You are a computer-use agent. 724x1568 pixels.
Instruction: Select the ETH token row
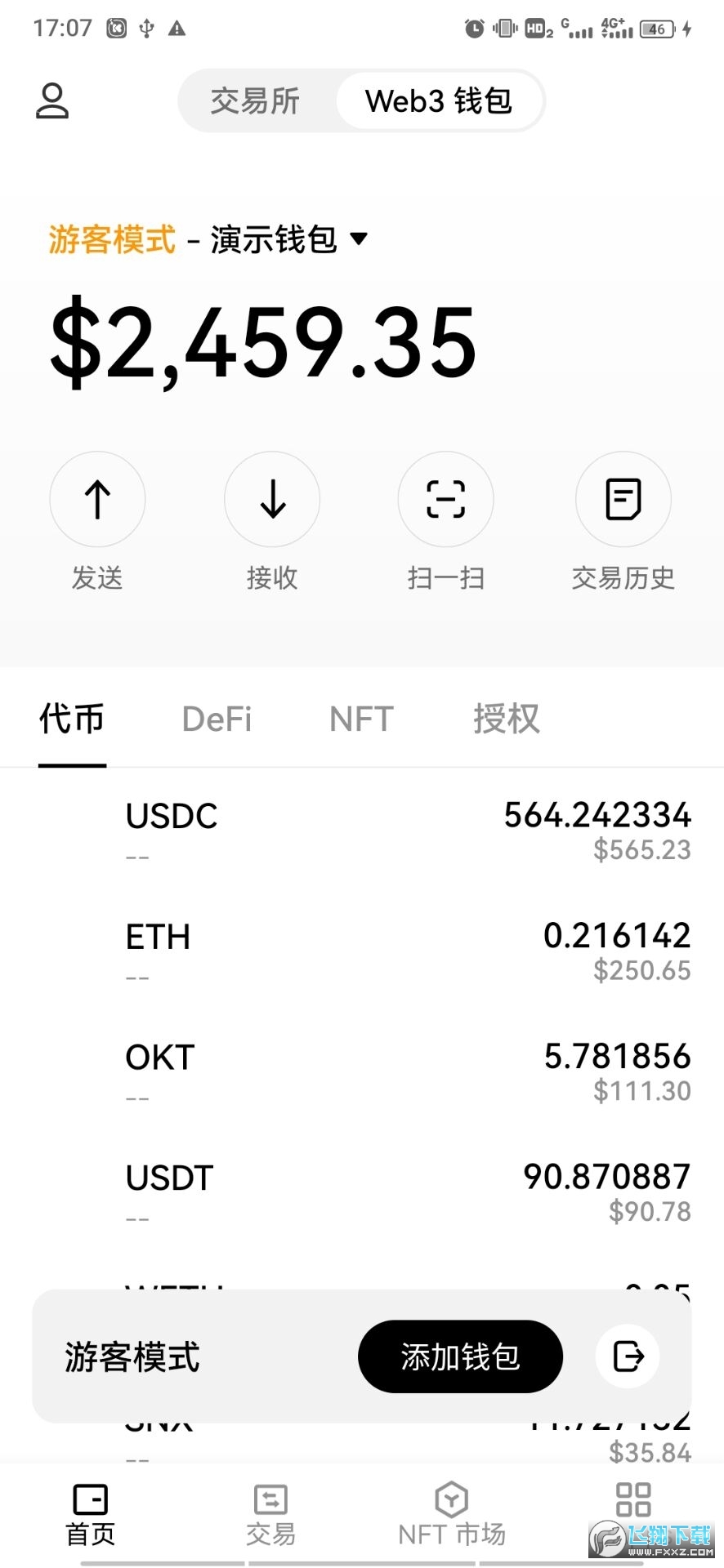click(362, 950)
